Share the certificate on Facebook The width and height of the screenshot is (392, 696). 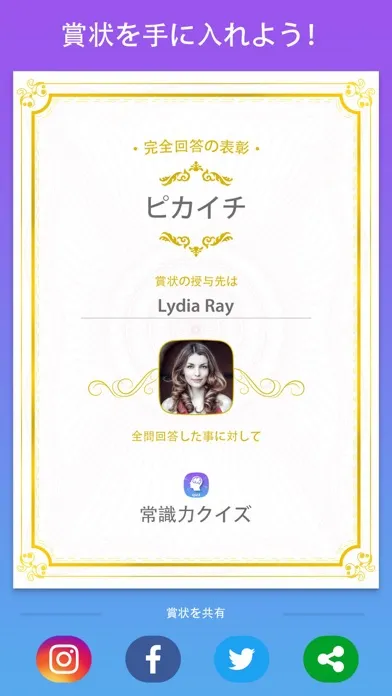tap(153, 659)
